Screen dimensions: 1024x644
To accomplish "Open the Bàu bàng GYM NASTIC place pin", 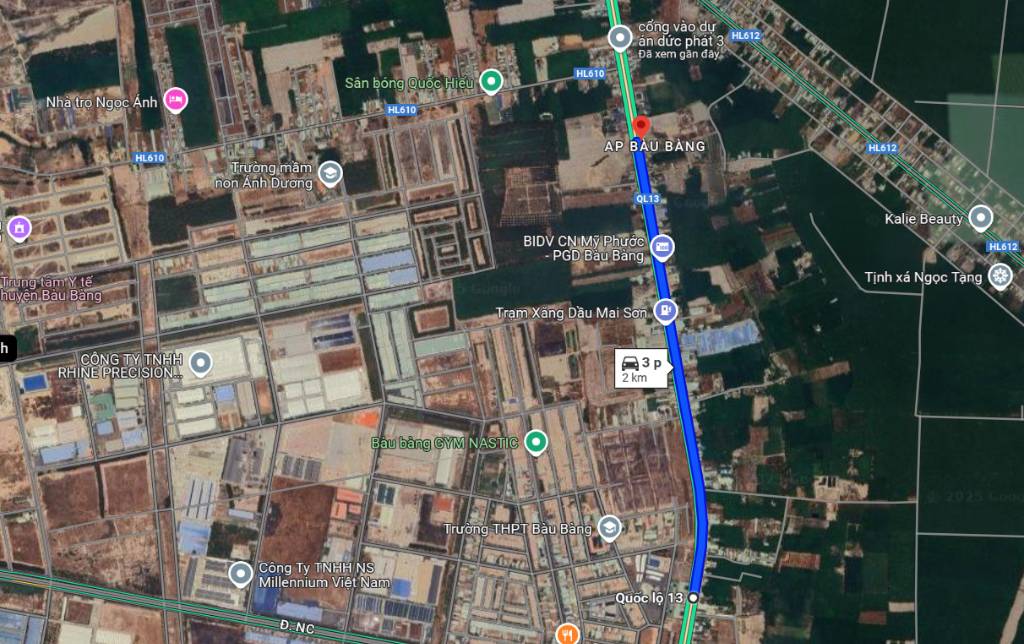I will click(x=537, y=441).
